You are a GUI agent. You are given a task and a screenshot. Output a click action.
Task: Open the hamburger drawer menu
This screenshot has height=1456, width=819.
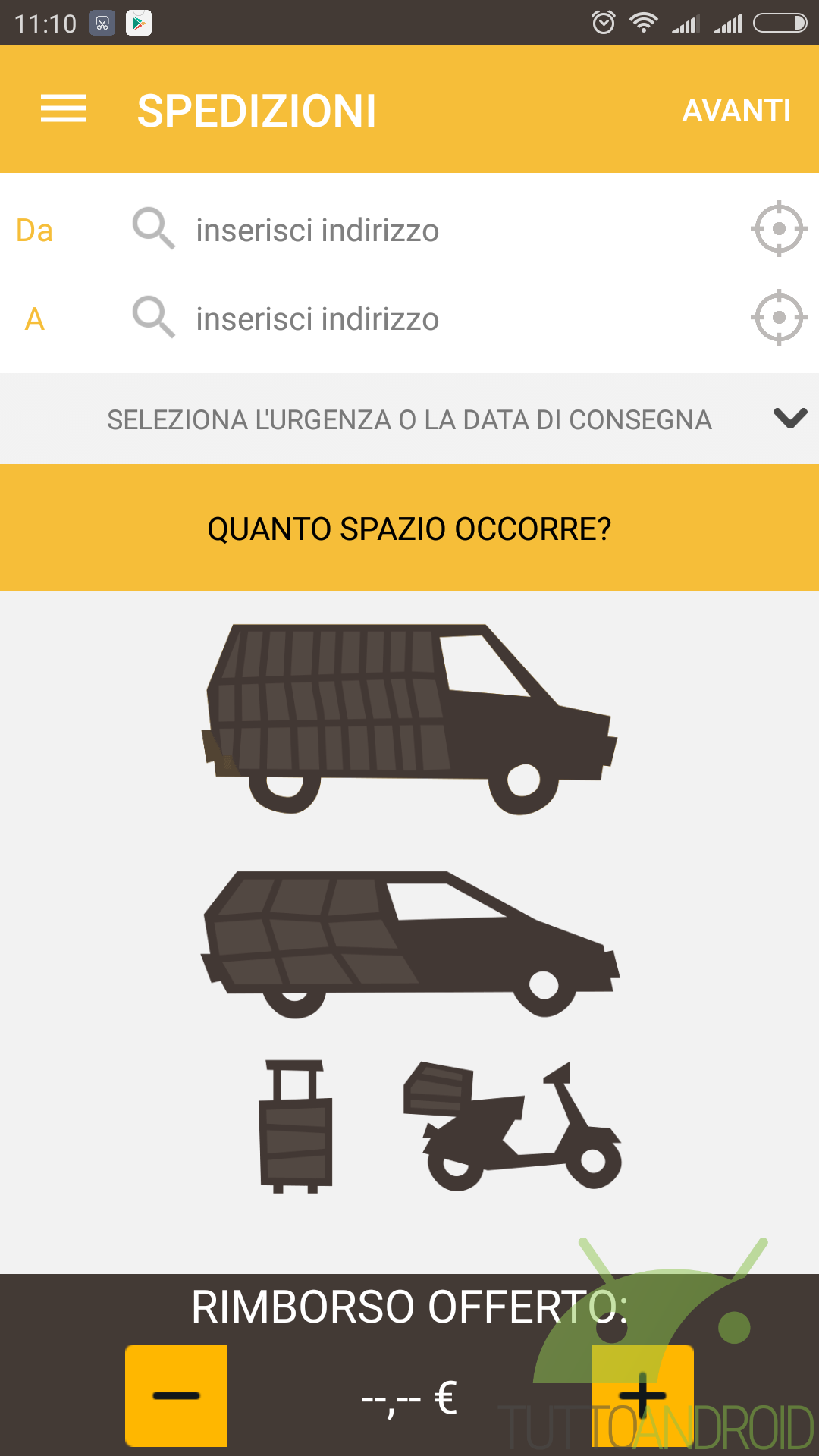(64, 109)
